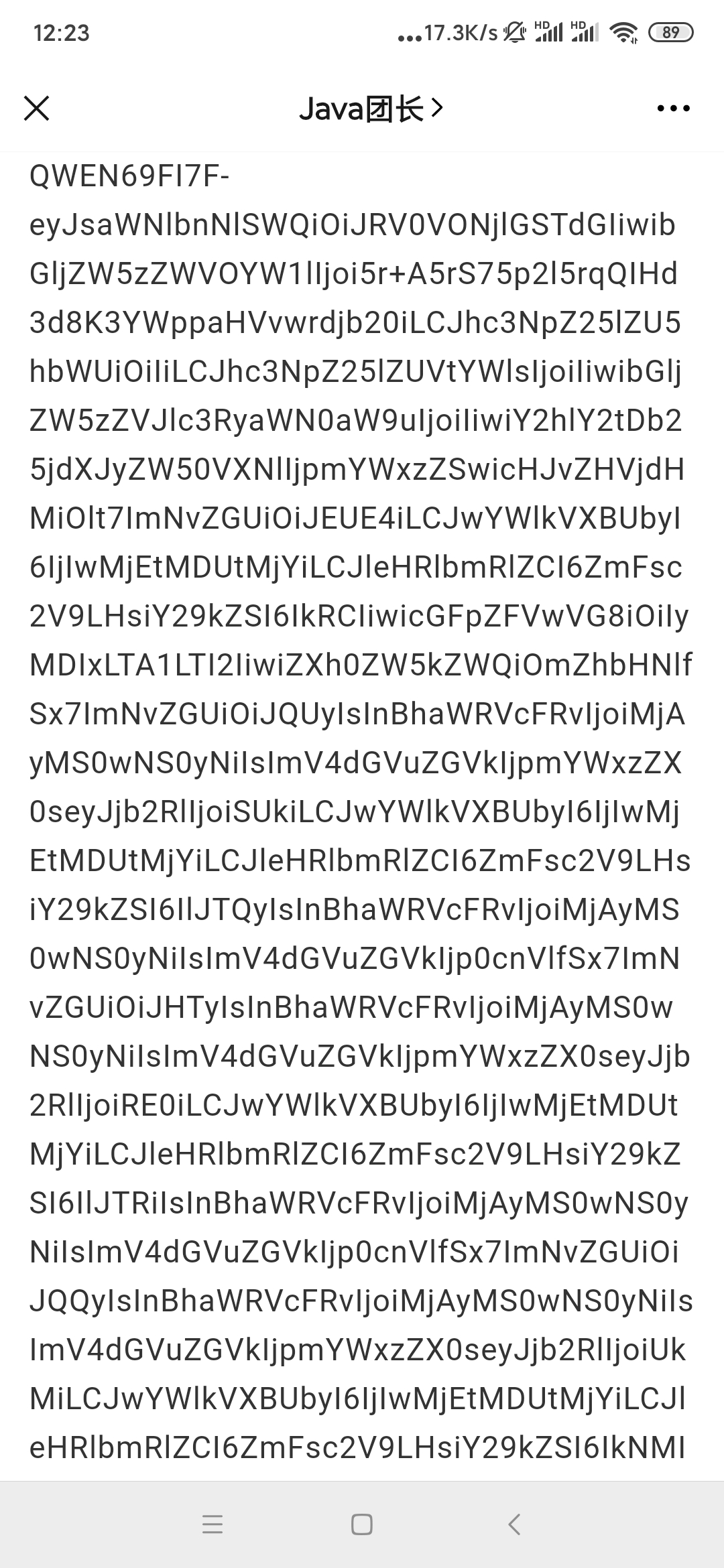The height and width of the screenshot is (1568, 724).
Task: Close the article with the X icon
Action: click(37, 108)
